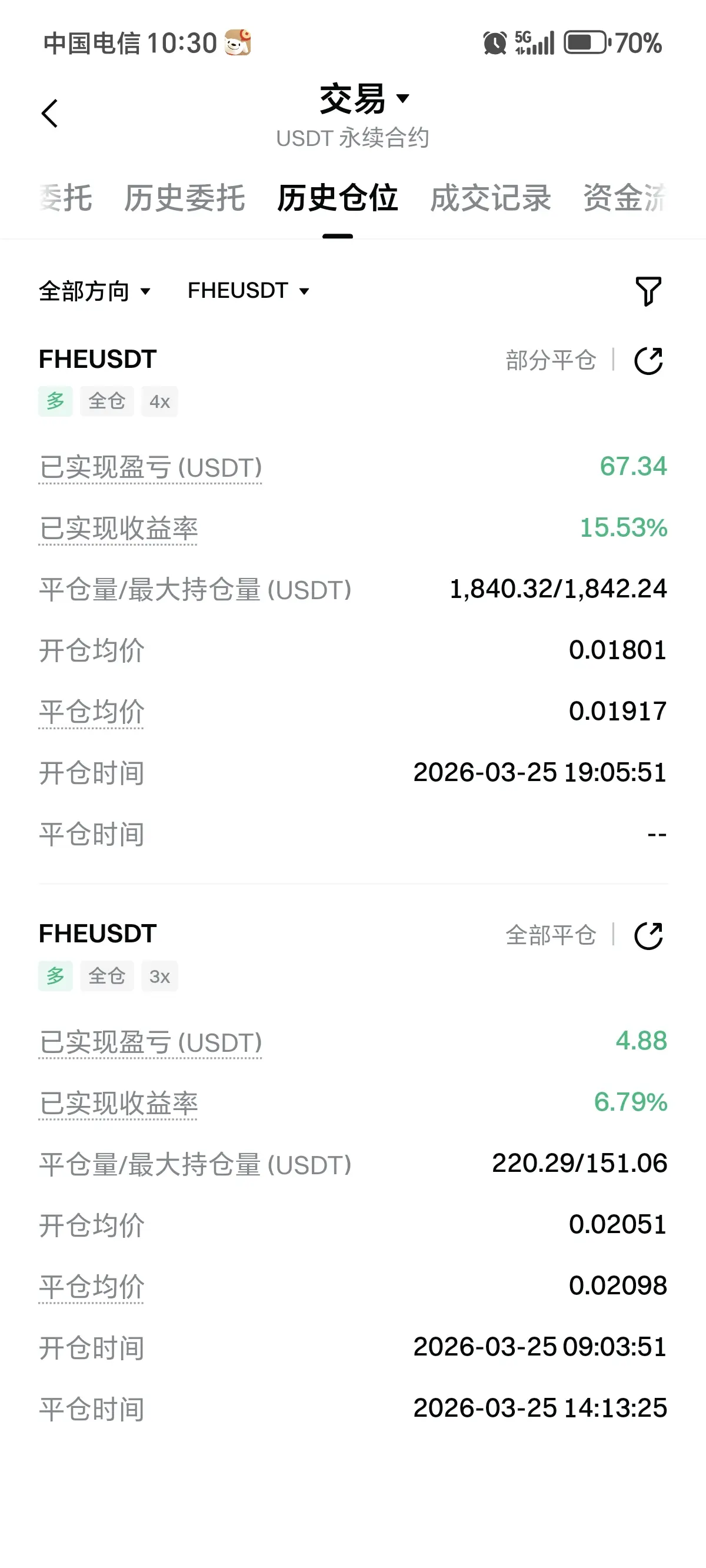Image resolution: width=706 pixels, height=1568 pixels.
Task: Show explanation for 已实现收益率 in the 4x position
Action: point(118,529)
